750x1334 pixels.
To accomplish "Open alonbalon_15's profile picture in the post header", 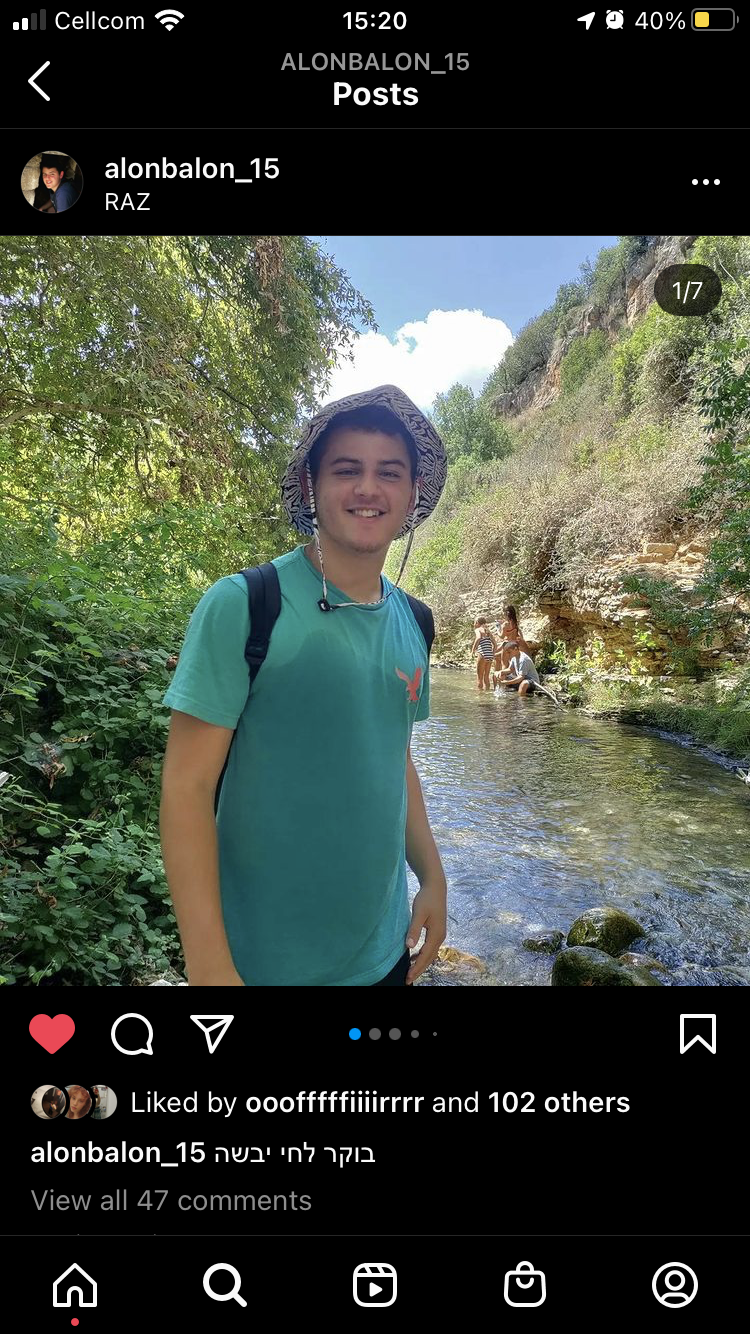I will (x=52, y=182).
